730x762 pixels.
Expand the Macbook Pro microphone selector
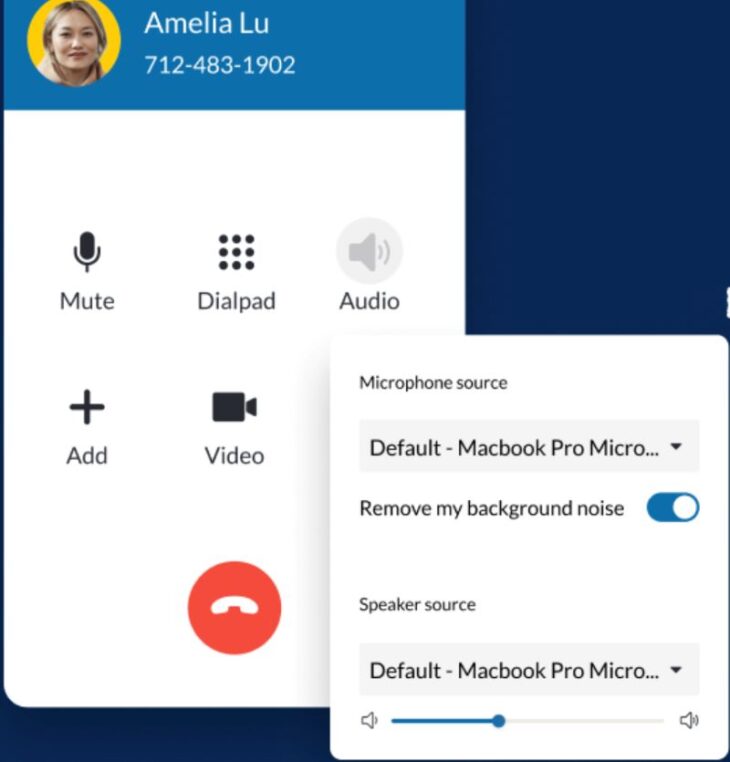point(528,447)
